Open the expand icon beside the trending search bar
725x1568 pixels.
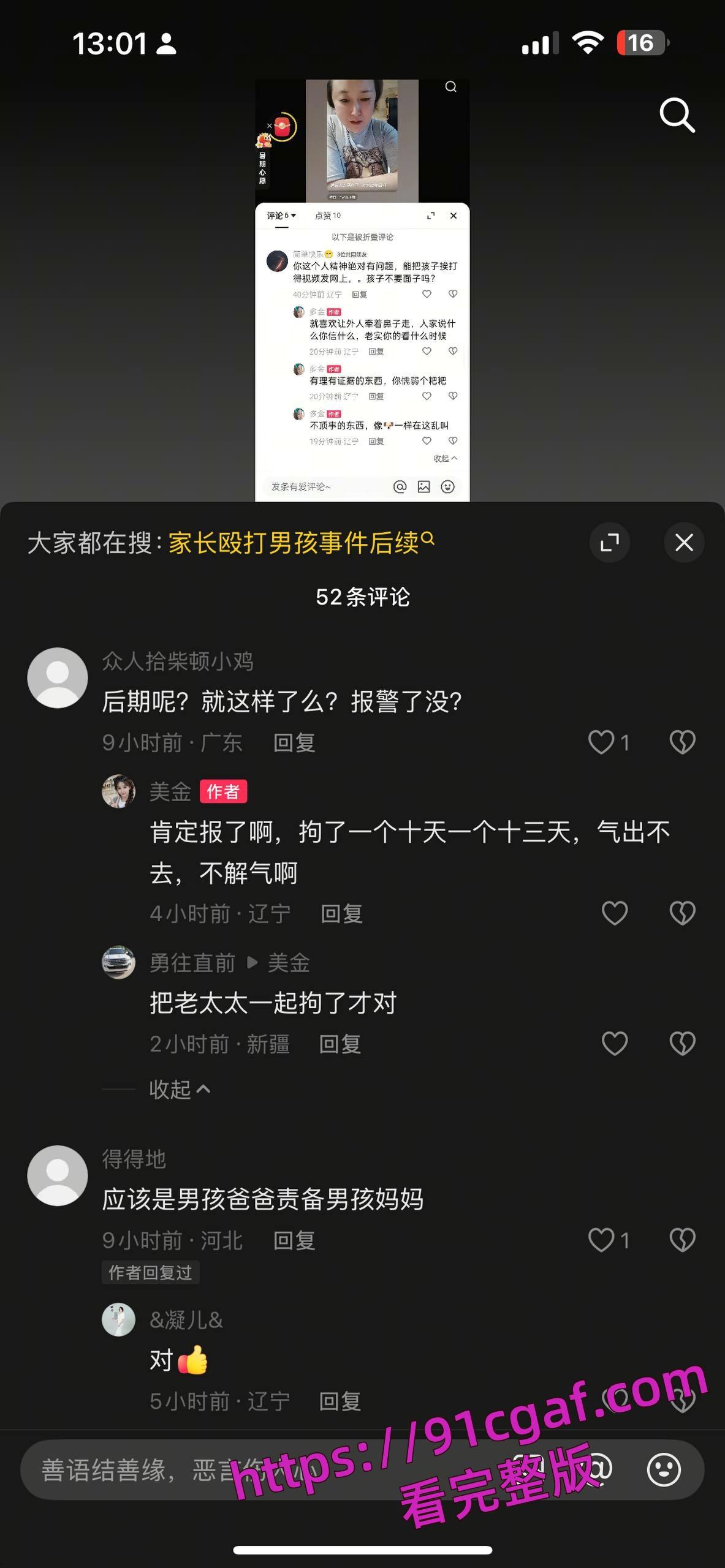(610, 543)
